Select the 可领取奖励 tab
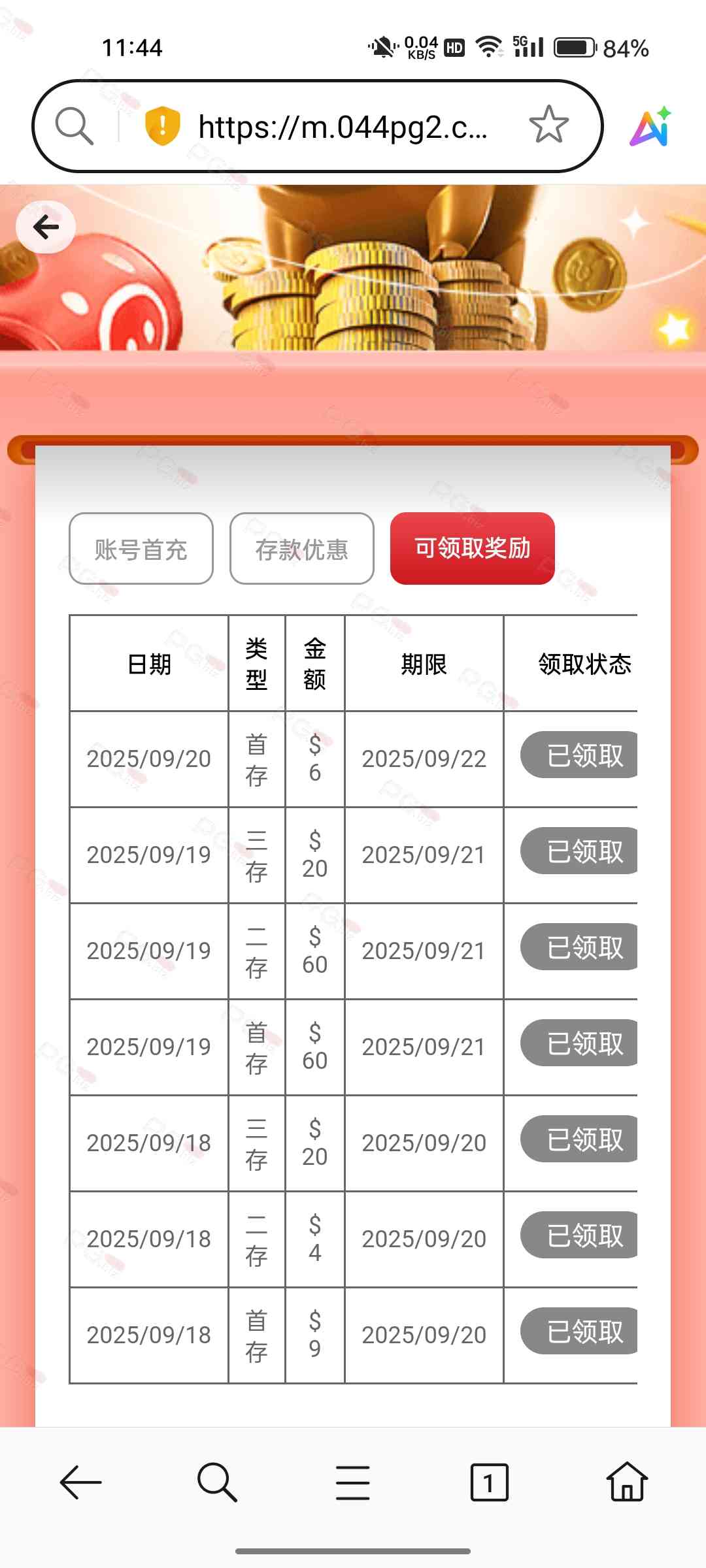This screenshot has height=1568, width=706. pos(472,549)
